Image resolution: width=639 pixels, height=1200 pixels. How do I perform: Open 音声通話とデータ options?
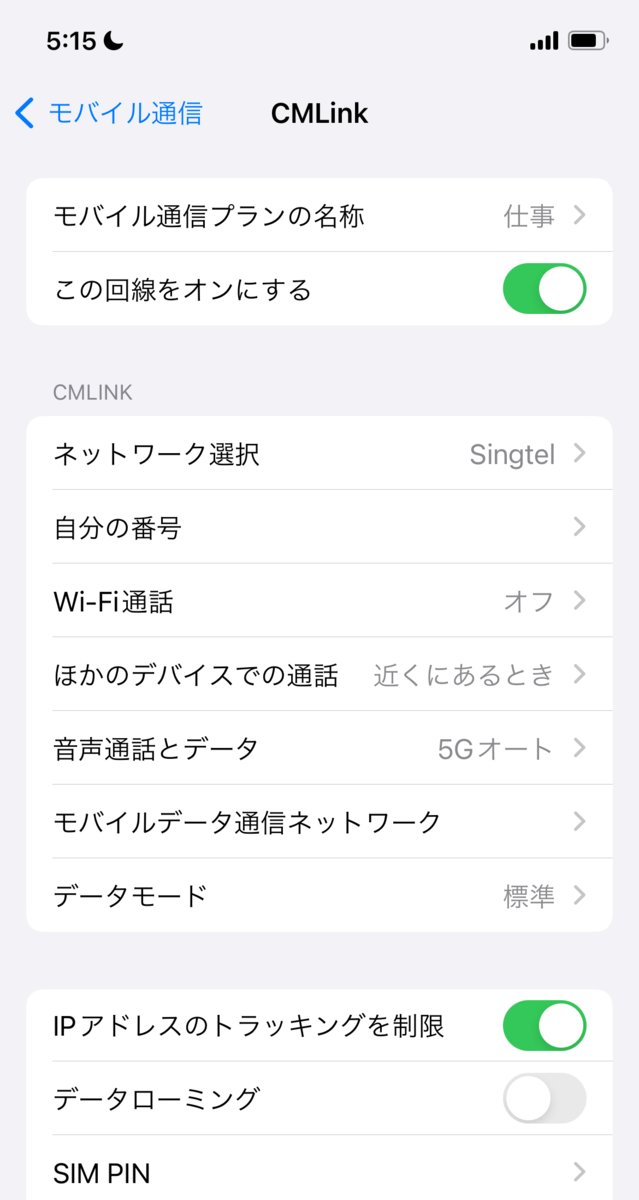pyautogui.click(x=319, y=748)
